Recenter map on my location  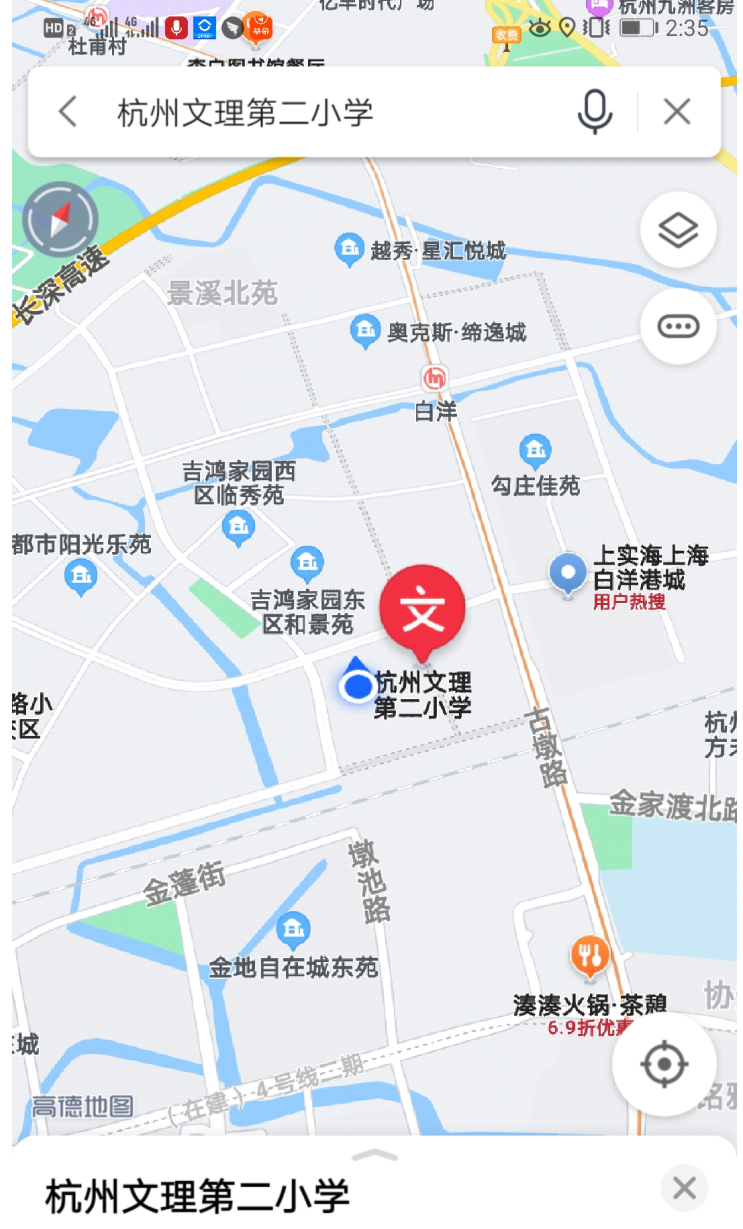point(664,1064)
